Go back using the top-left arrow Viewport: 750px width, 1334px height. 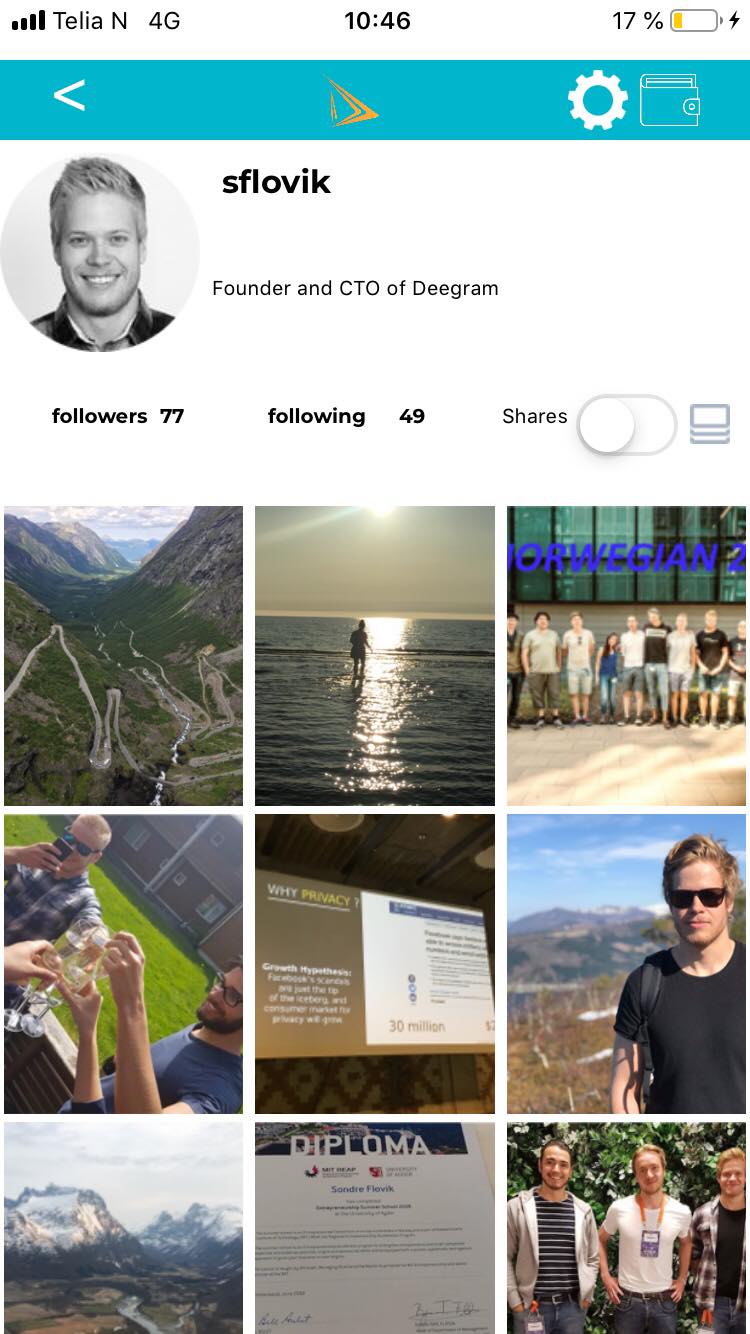point(69,97)
